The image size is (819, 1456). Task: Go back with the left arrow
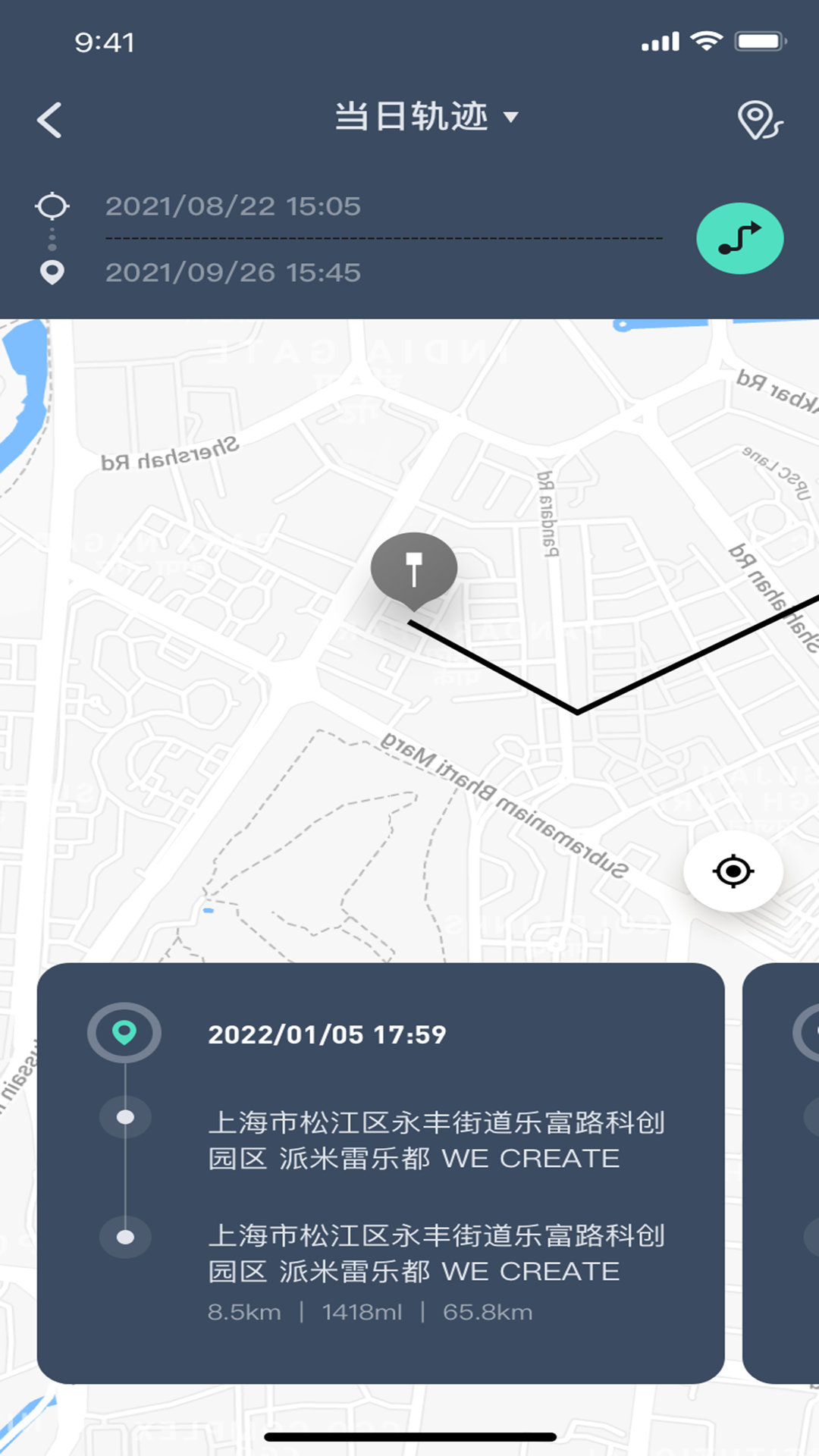point(50,119)
